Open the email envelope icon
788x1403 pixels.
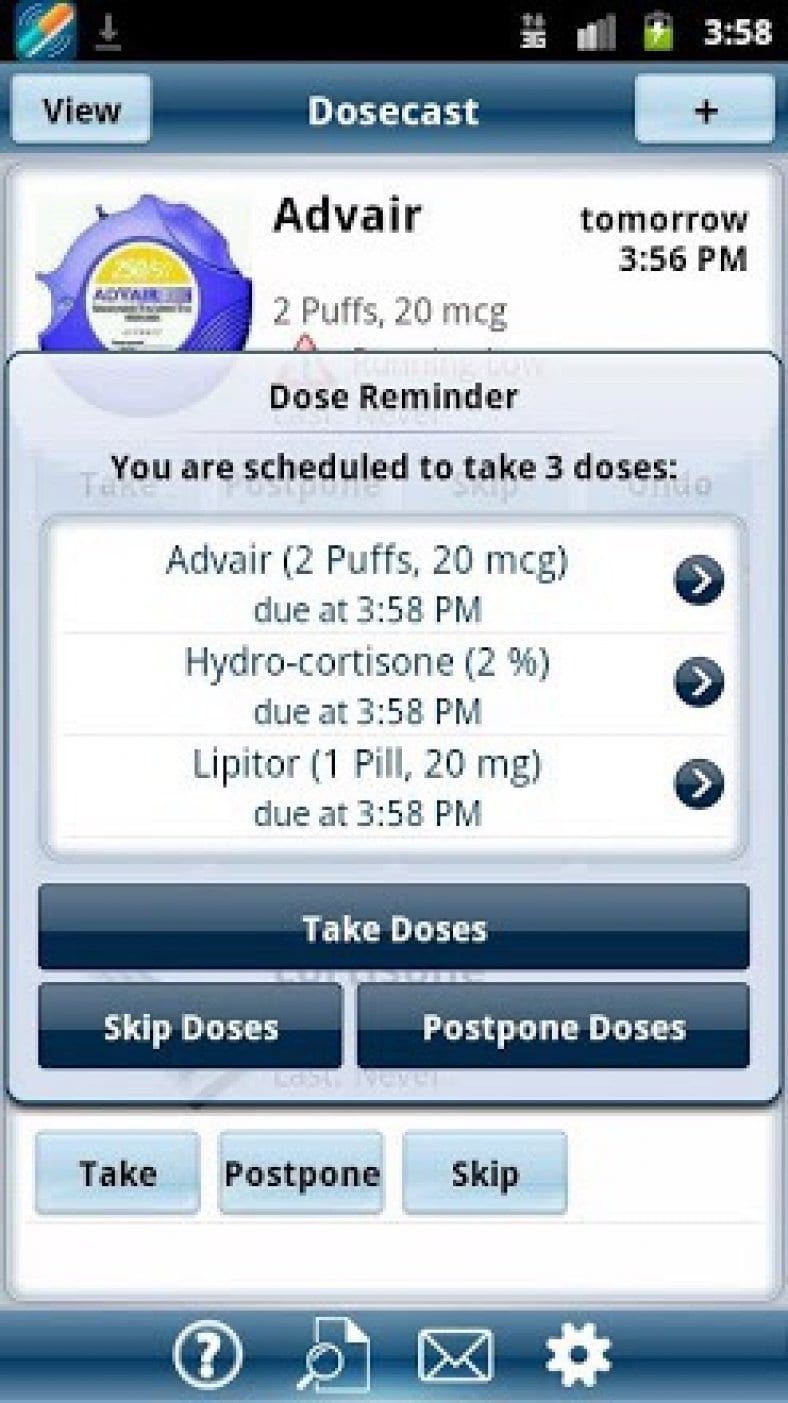point(457,1355)
